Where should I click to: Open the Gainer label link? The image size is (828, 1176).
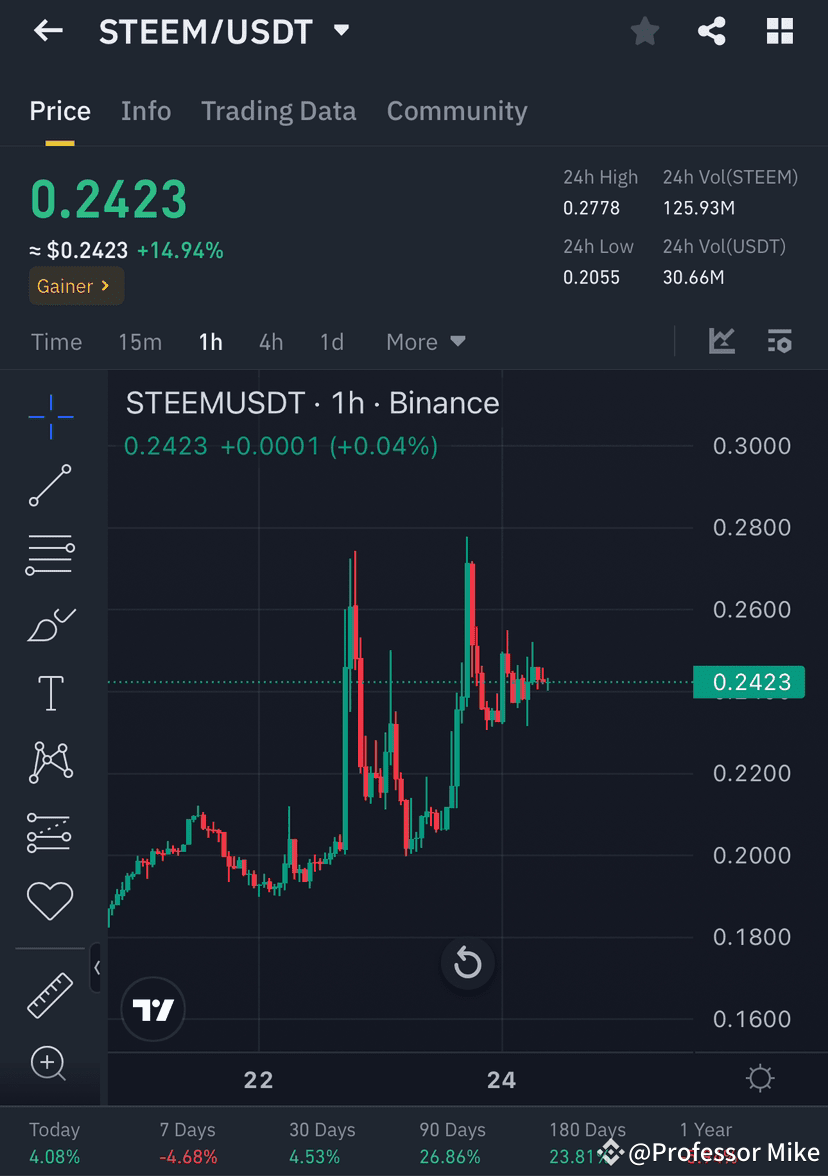(x=76, y=286)
